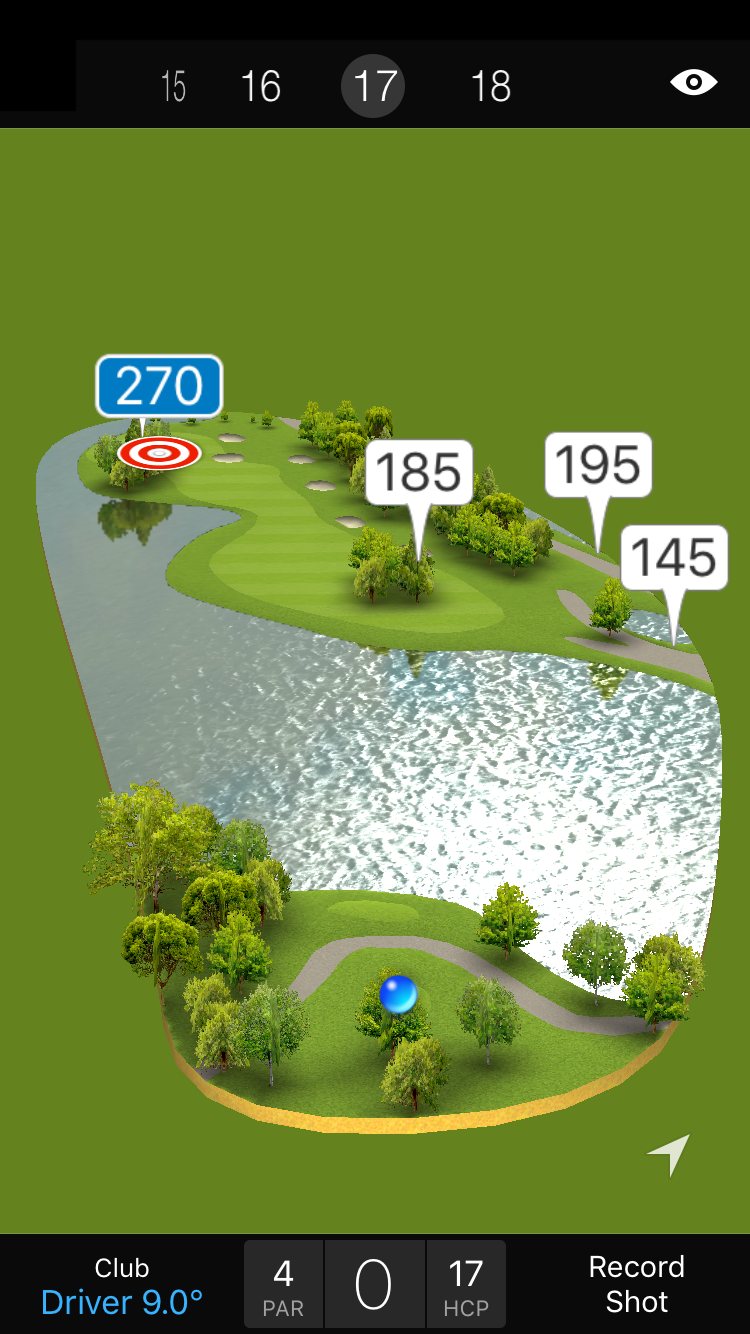Screen dimensions: 750x1334
Task: Toggle the eye view icon
Action: [694, 82]
